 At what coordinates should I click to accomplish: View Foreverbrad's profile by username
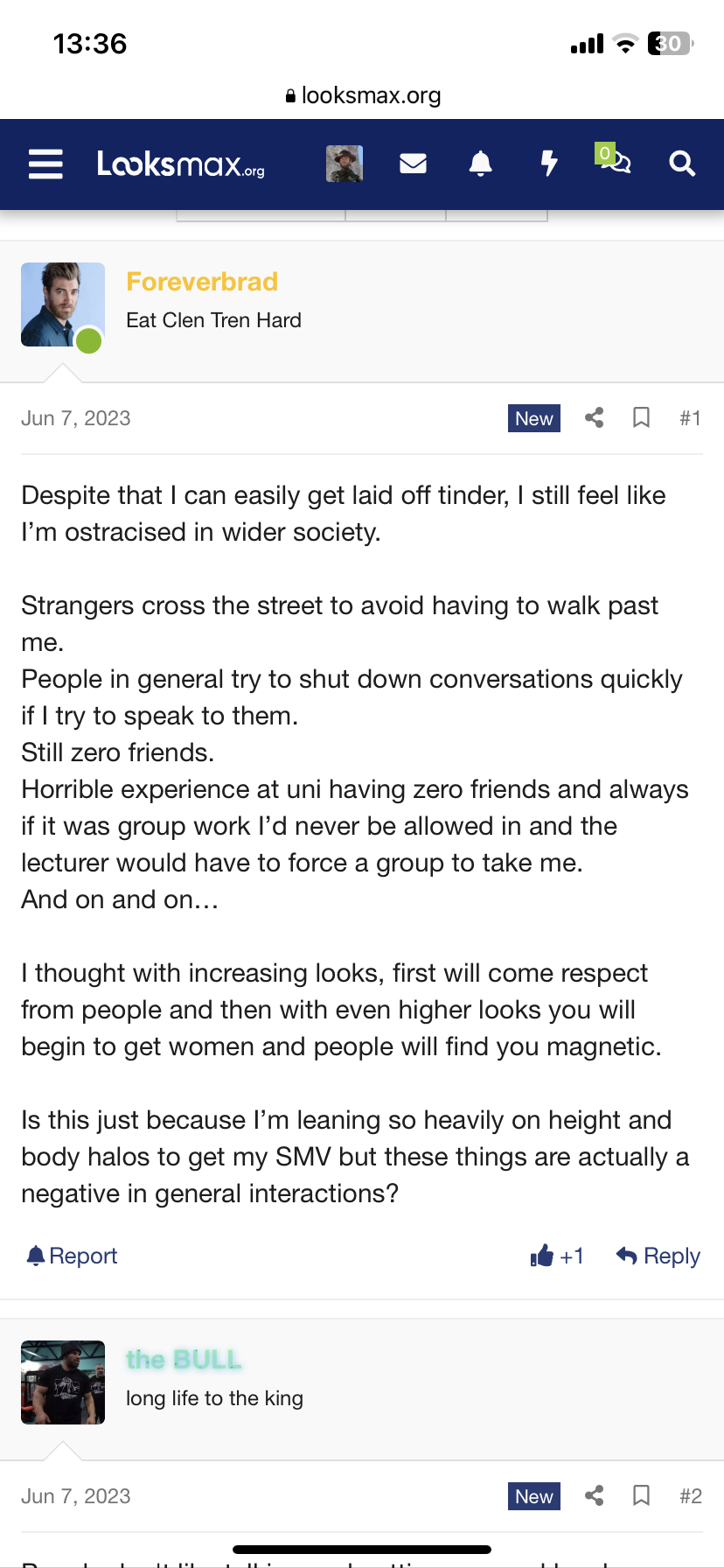(202, 282)
